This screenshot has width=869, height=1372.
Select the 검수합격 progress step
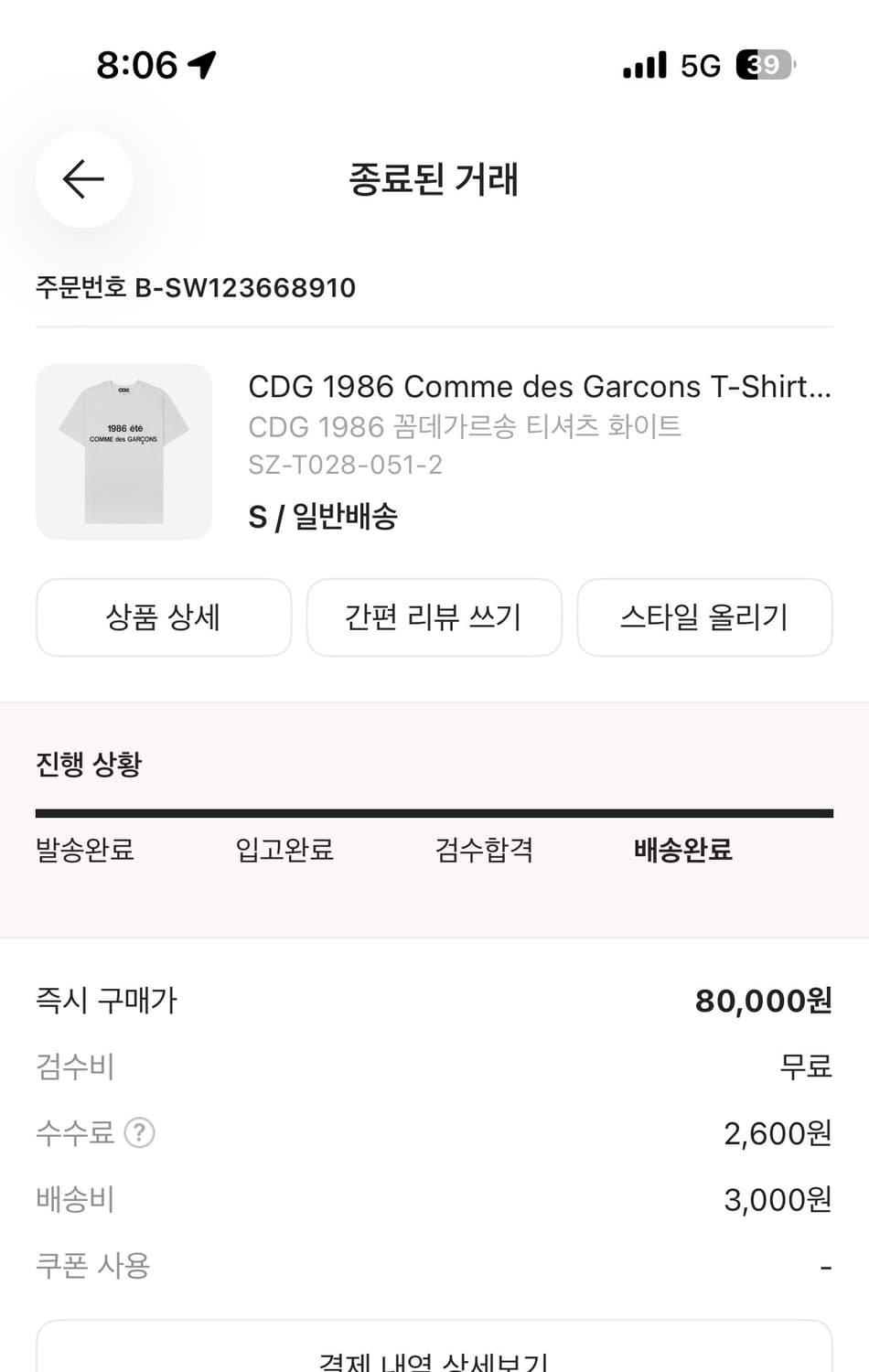[484, 850]
